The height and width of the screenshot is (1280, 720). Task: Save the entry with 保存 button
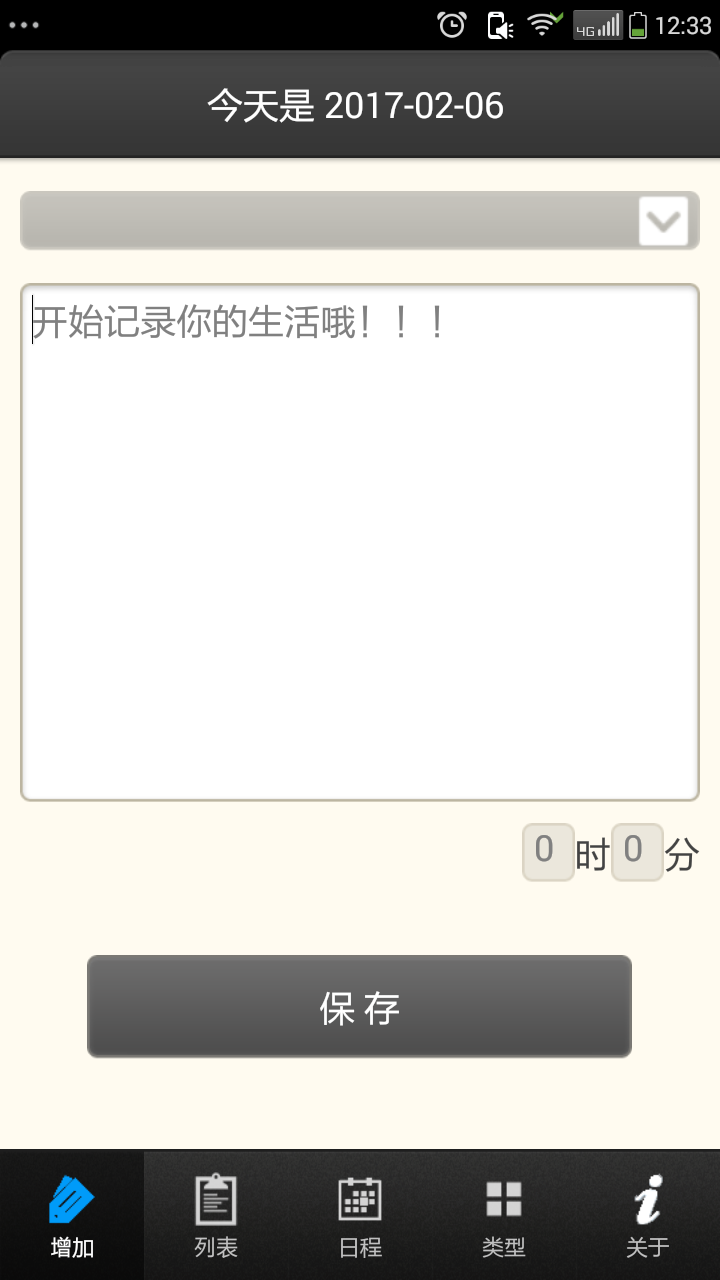[x=359, y=1007]
